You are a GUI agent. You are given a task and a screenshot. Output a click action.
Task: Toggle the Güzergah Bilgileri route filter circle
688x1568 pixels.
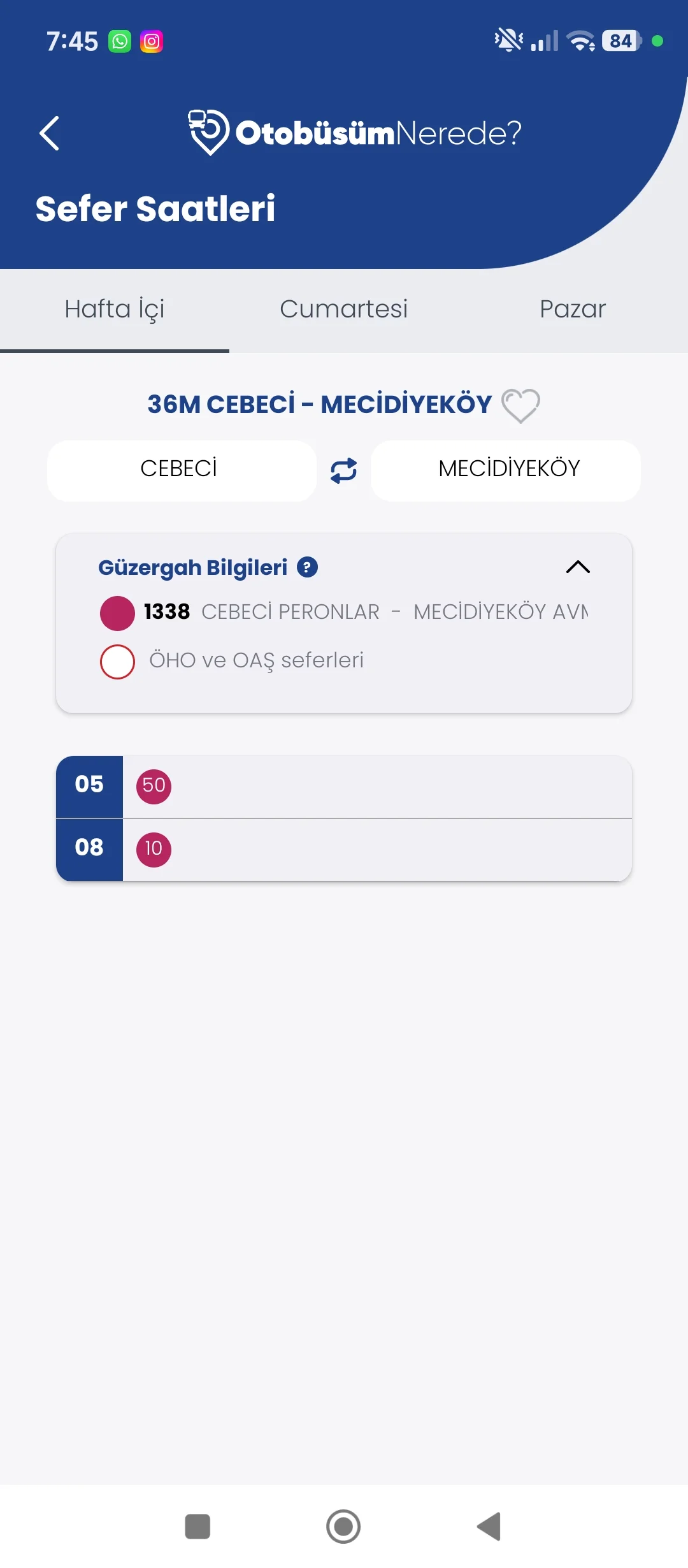[117, 660]
